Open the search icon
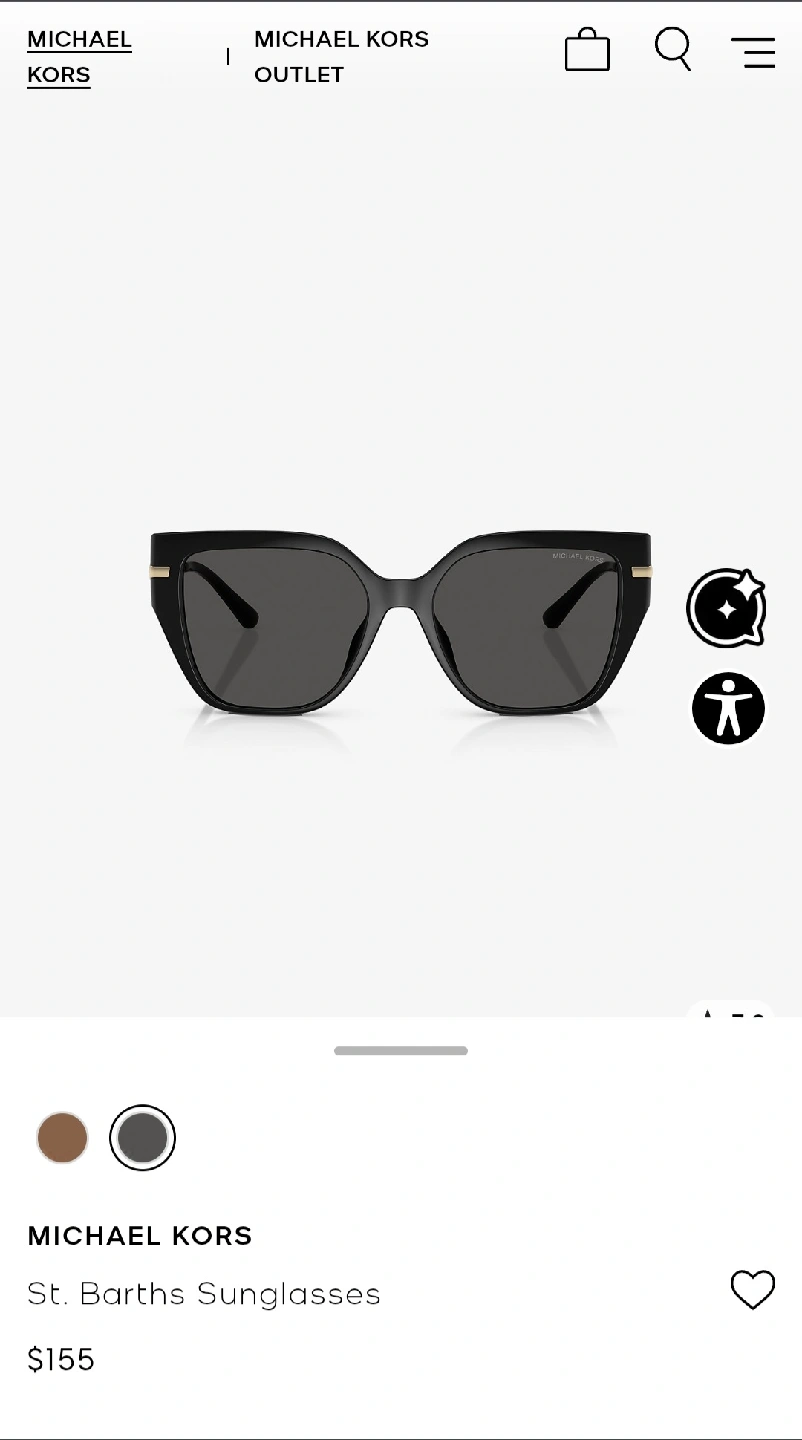Viewport: 802px width, 1440px height. click(x=673, y=49)
